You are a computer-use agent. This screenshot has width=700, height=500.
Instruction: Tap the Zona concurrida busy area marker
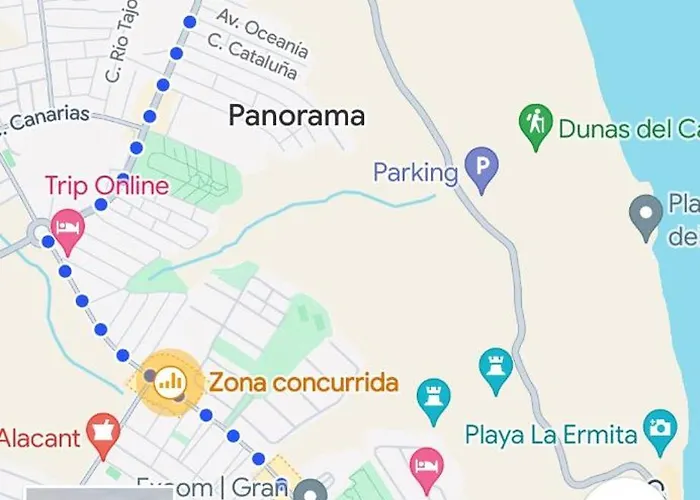(170, 381)
